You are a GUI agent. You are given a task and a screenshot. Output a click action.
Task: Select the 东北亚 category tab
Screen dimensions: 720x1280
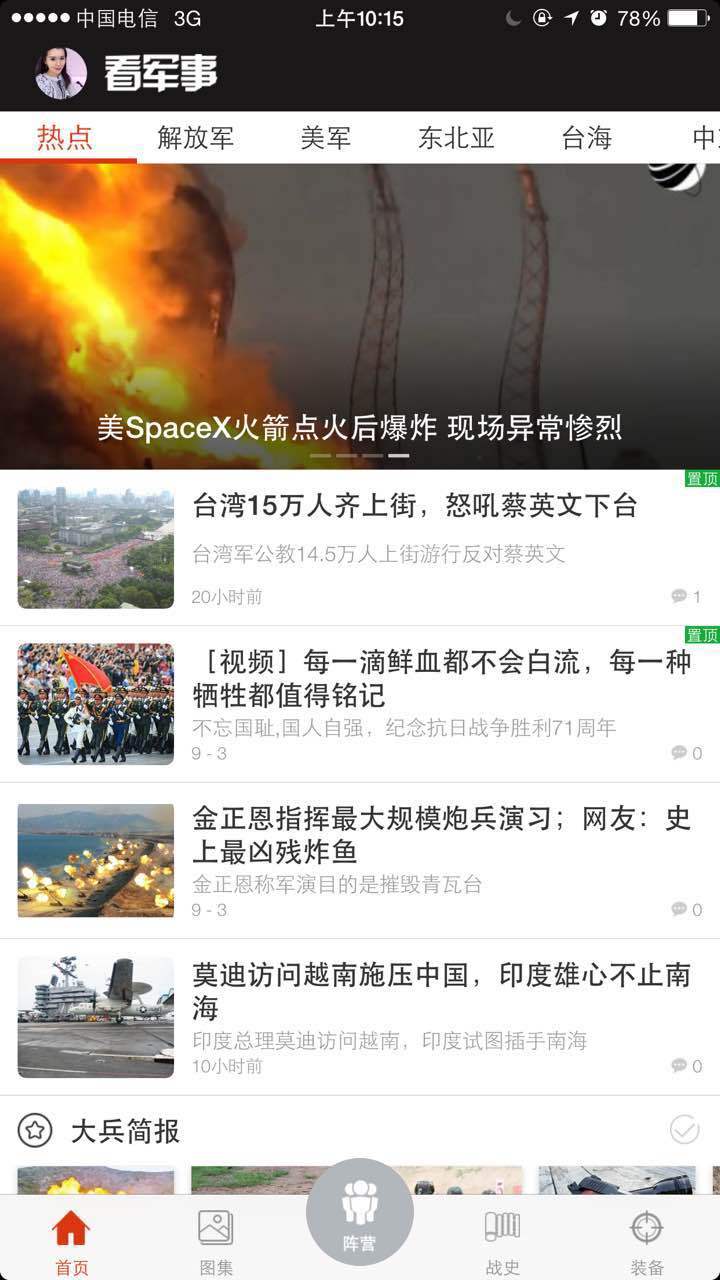pos(456,138)
